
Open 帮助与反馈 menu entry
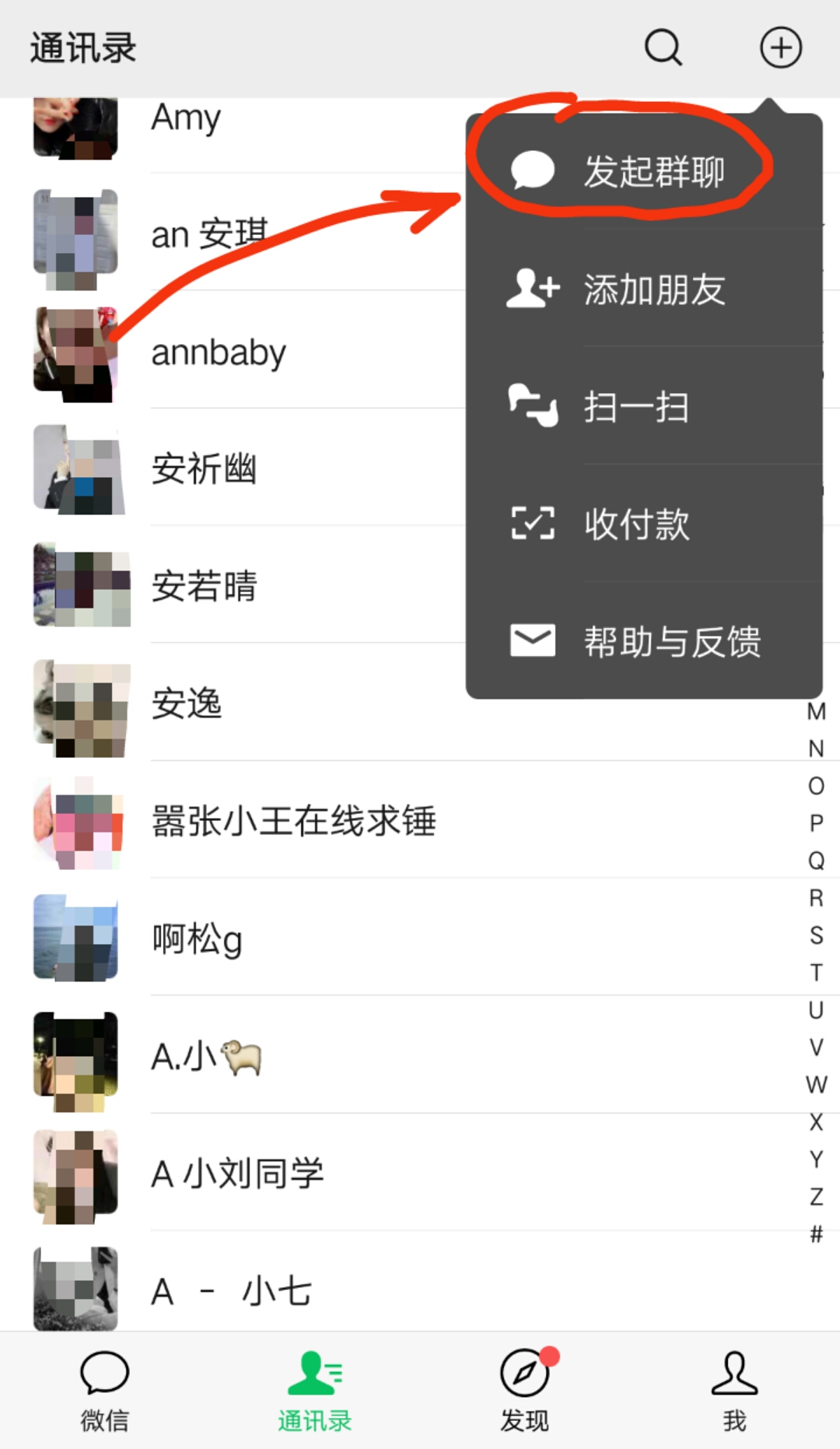pos(674,642)
